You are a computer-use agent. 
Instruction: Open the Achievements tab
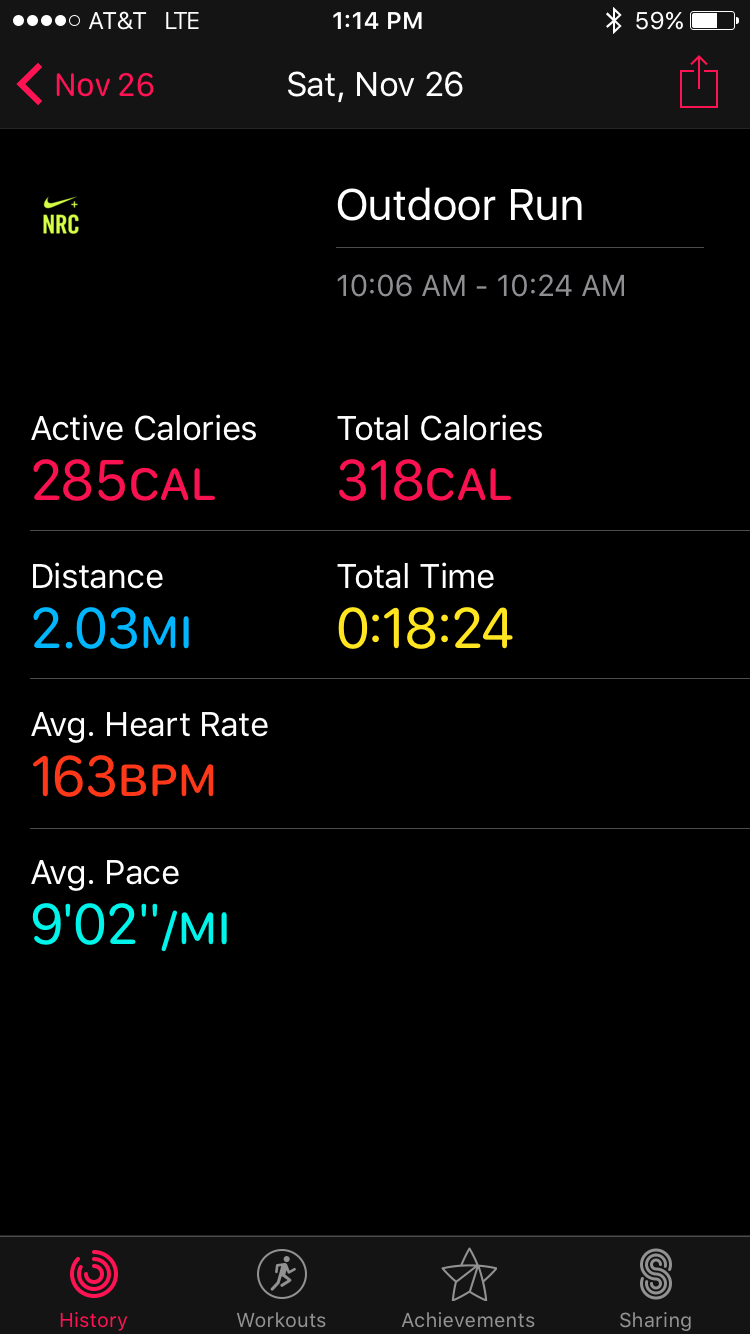coord(468,1287)
